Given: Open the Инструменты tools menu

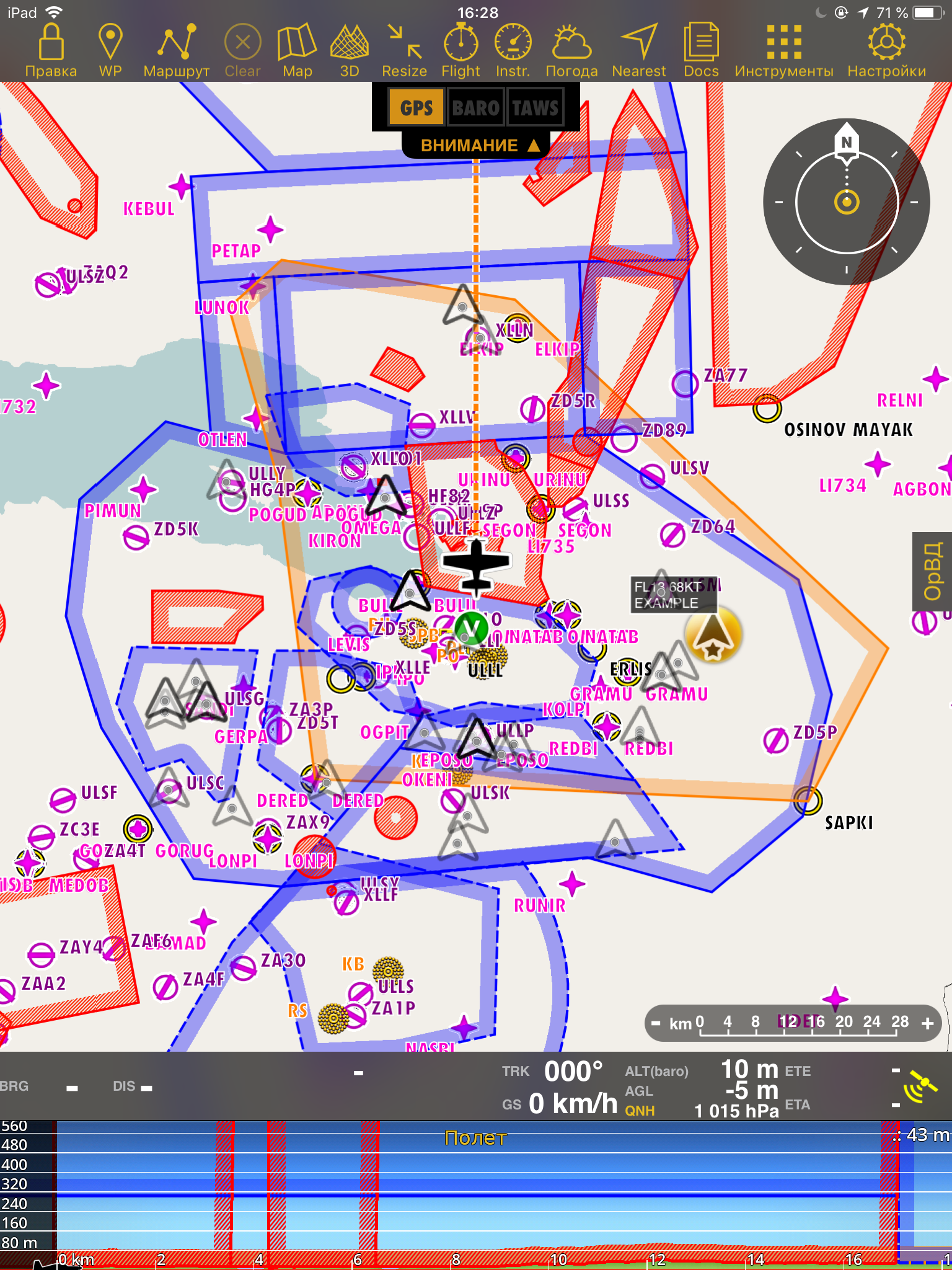Looking at the screenshot, I should tap(783, 51).
